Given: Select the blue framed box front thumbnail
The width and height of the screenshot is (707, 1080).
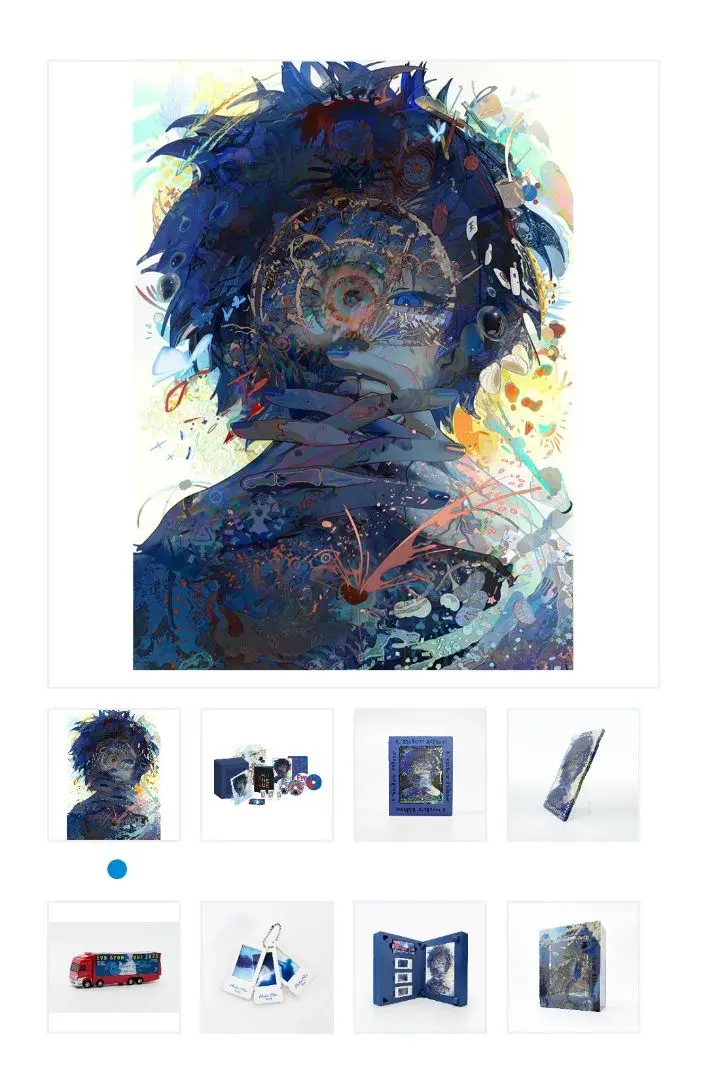Looking at the screenshot, I should click(420, 775).
